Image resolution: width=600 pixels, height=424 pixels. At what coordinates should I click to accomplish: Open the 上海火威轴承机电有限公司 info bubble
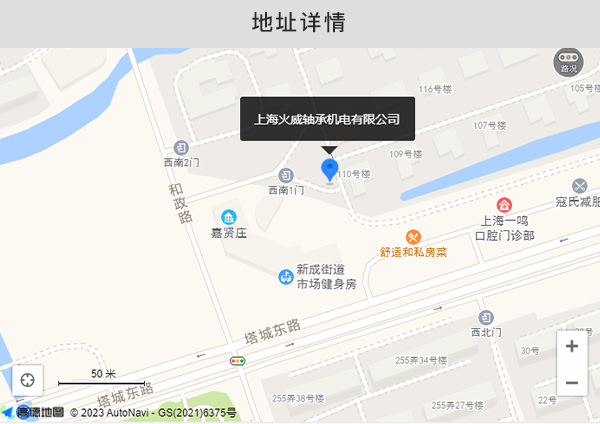coord(327,118)
